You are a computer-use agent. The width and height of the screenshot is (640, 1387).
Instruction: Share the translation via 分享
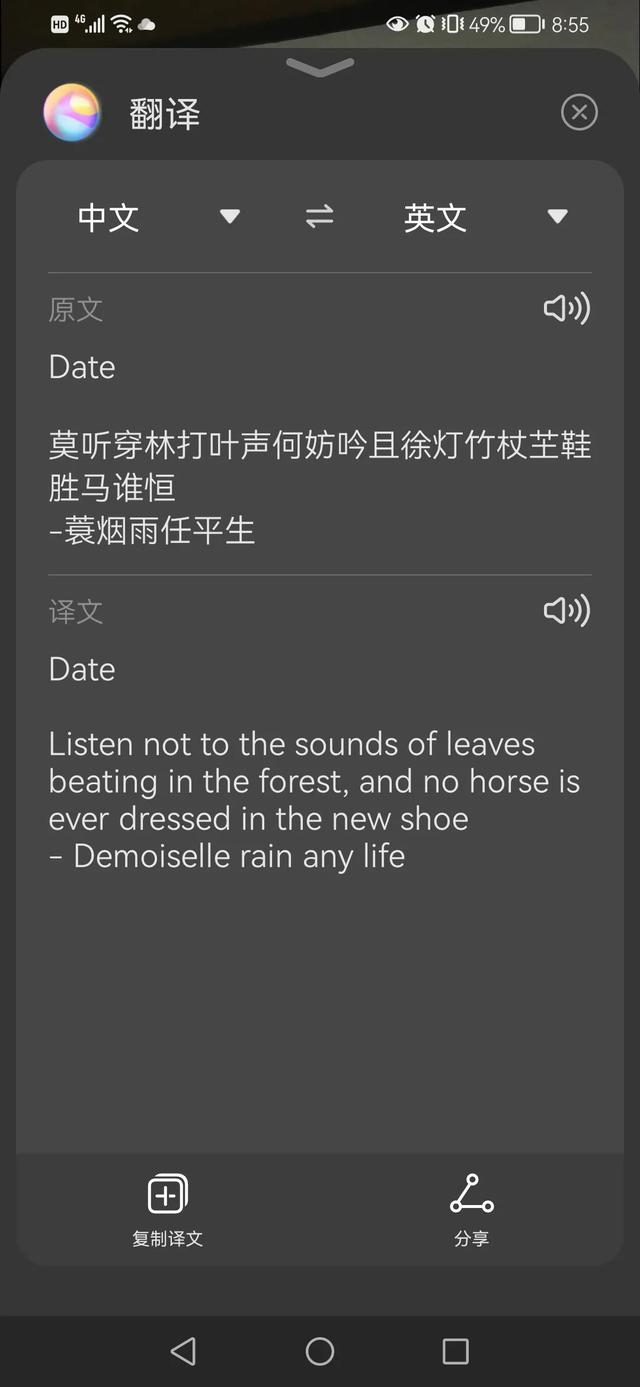[x=471, y=1210]
